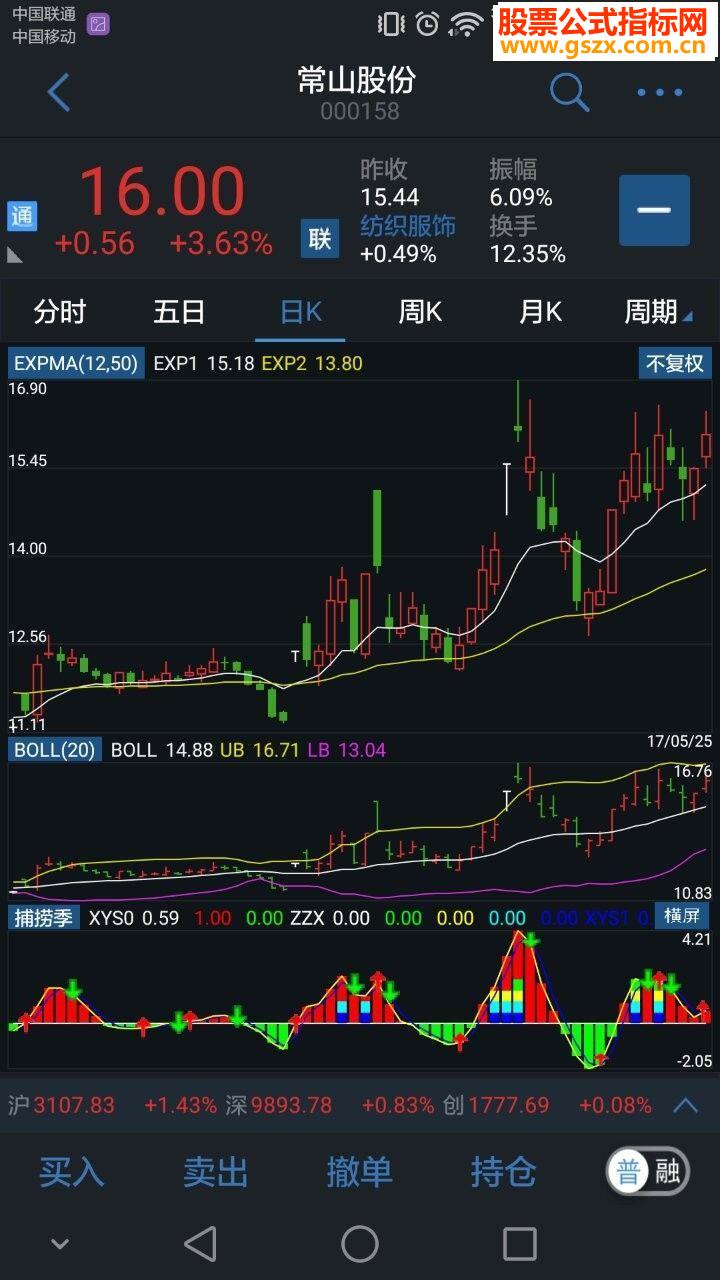The width and height of the screenshot is (720, 1280).
Task: Open 撤单 to cancel orders
Action: [x=359, y=1172]
